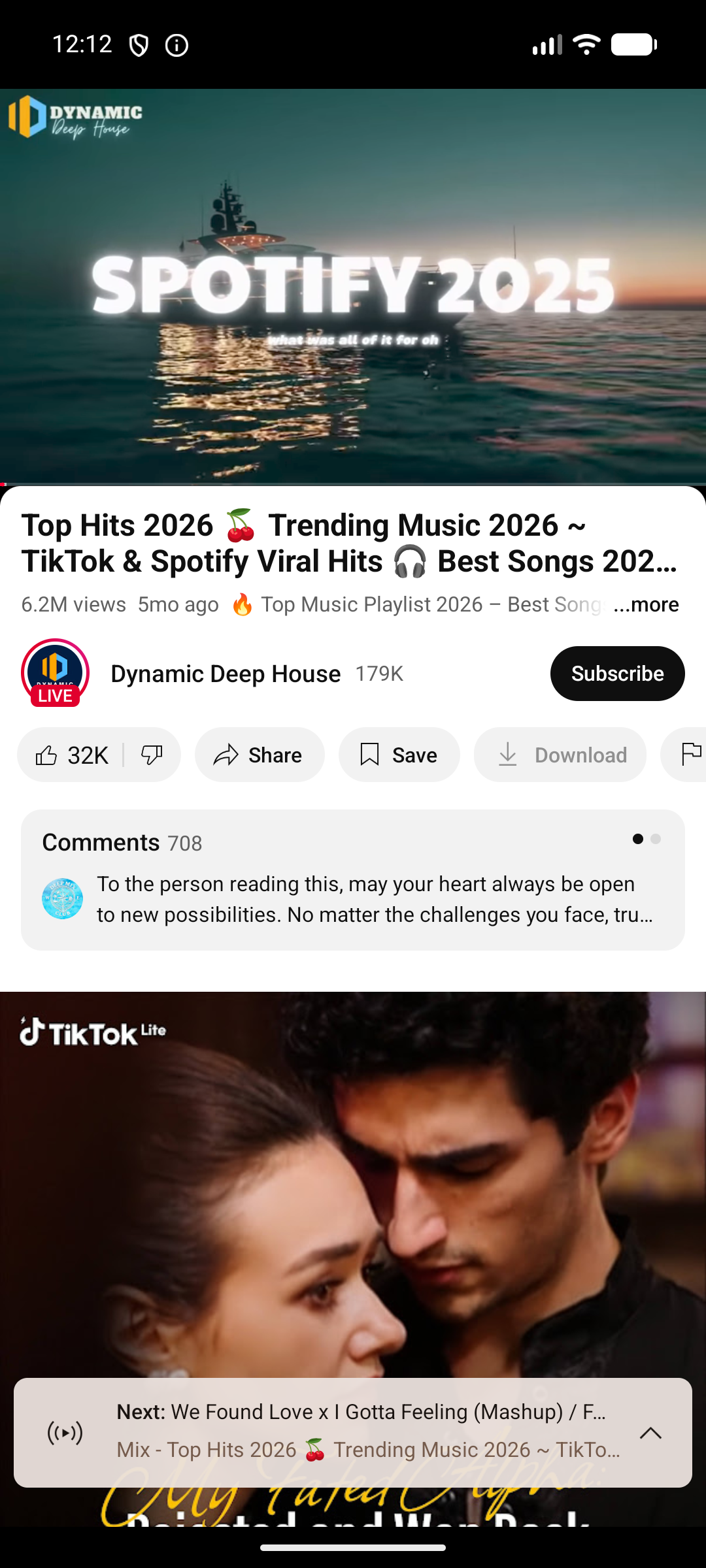Viewport: 706px width, 1568px height.
Task: Download this video
Action: click(x=560, y=755)
